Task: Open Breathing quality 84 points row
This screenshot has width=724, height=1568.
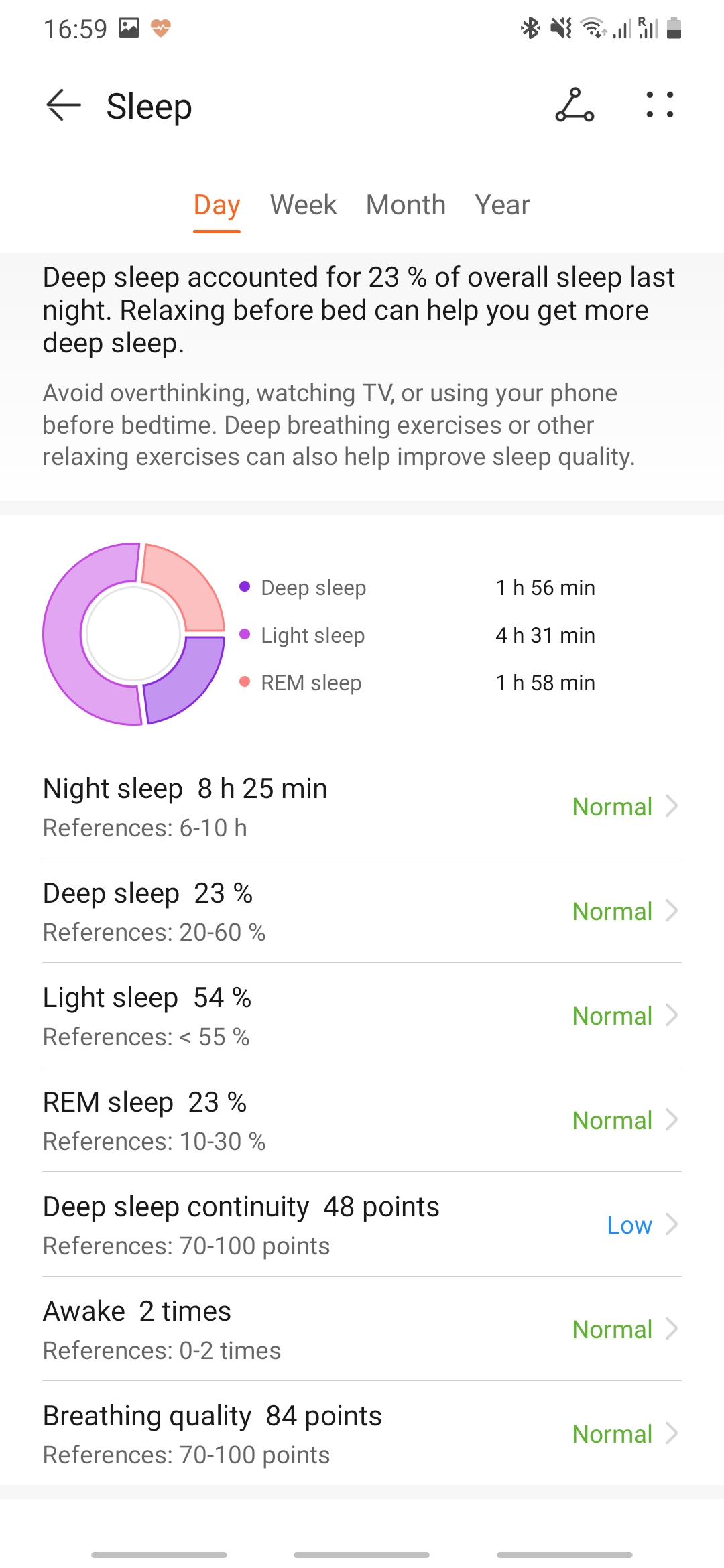Action: tap(362, 1434)
